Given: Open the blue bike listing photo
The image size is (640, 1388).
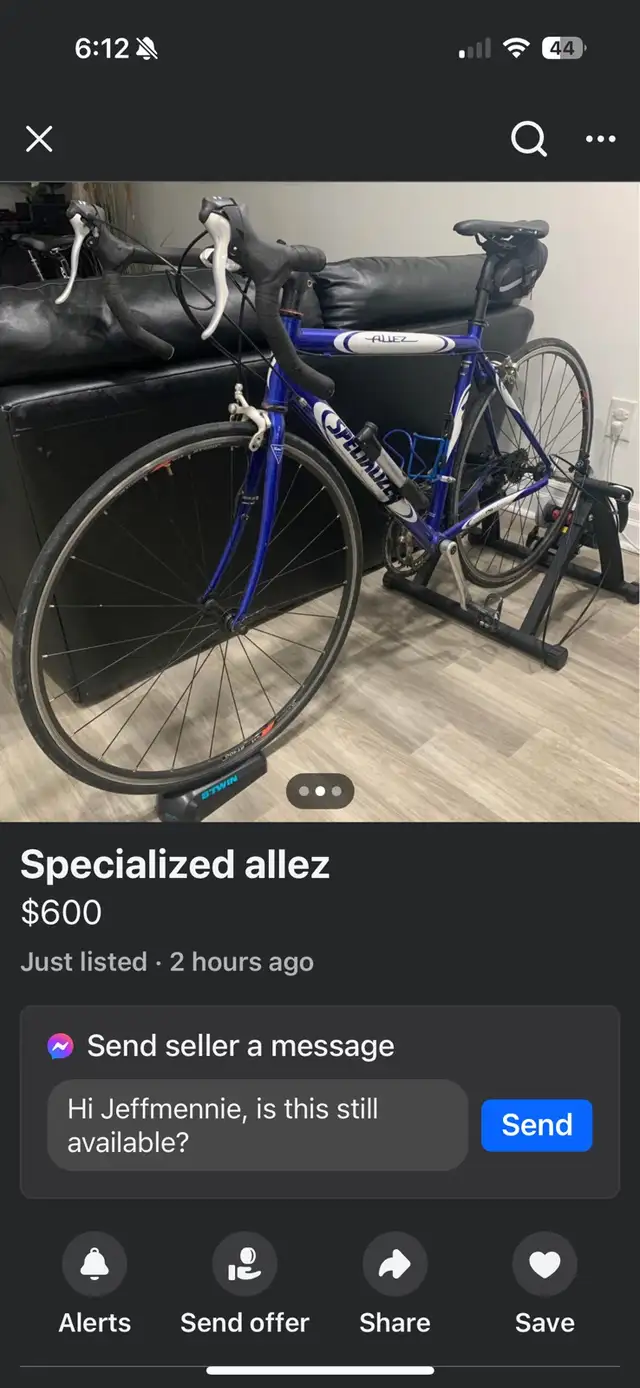Looking at the screenshot, I should 320,501.
